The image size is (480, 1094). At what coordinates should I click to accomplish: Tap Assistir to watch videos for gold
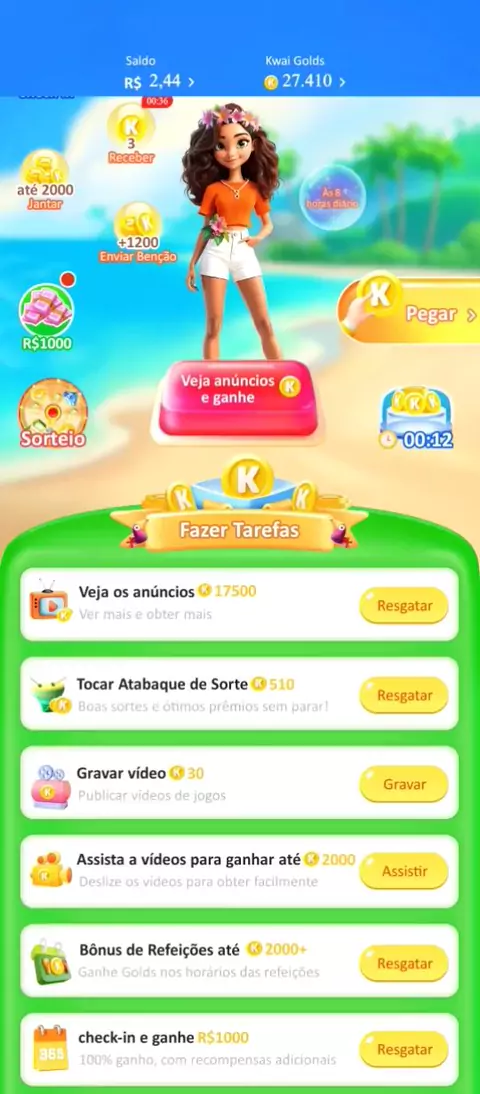click(404, 871)
